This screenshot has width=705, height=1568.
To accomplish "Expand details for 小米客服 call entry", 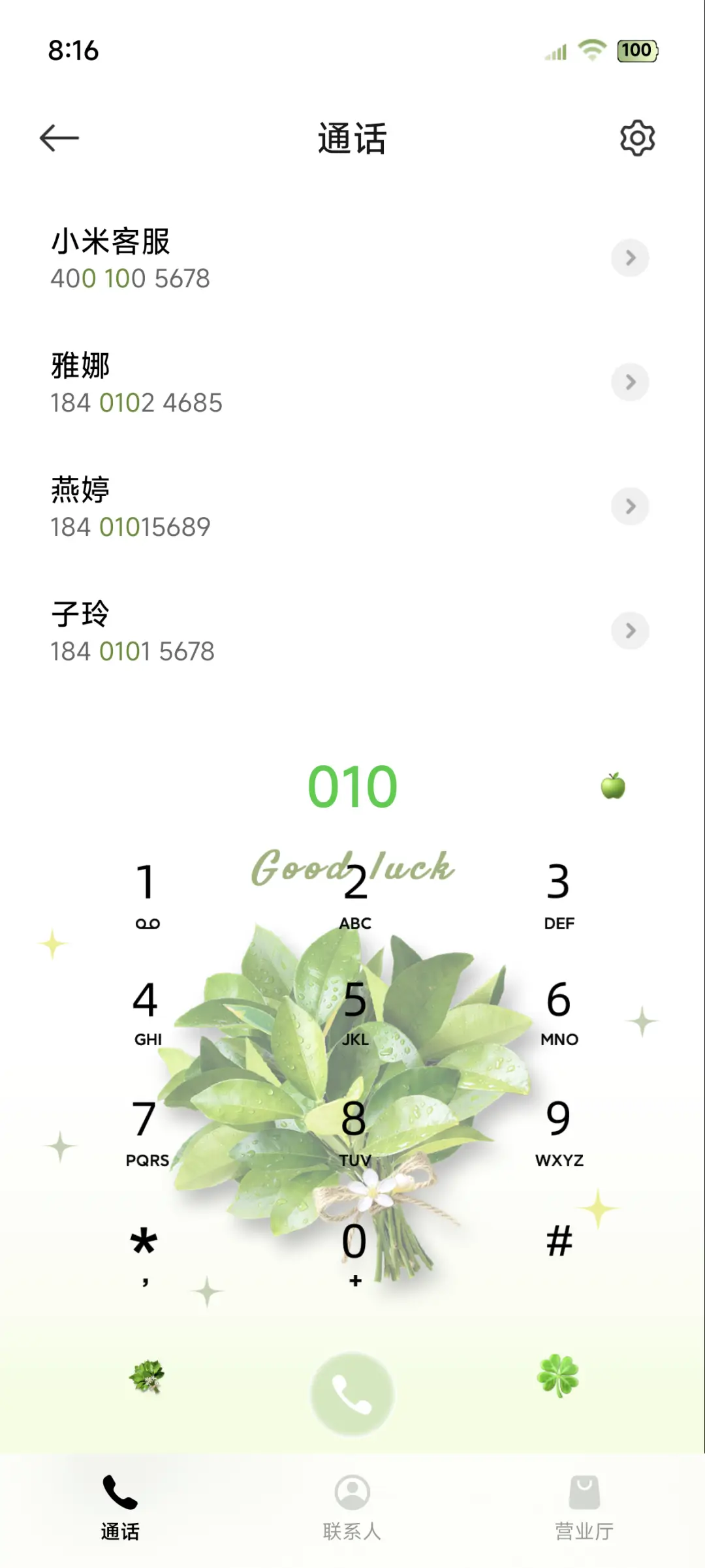I will (631, 259).
